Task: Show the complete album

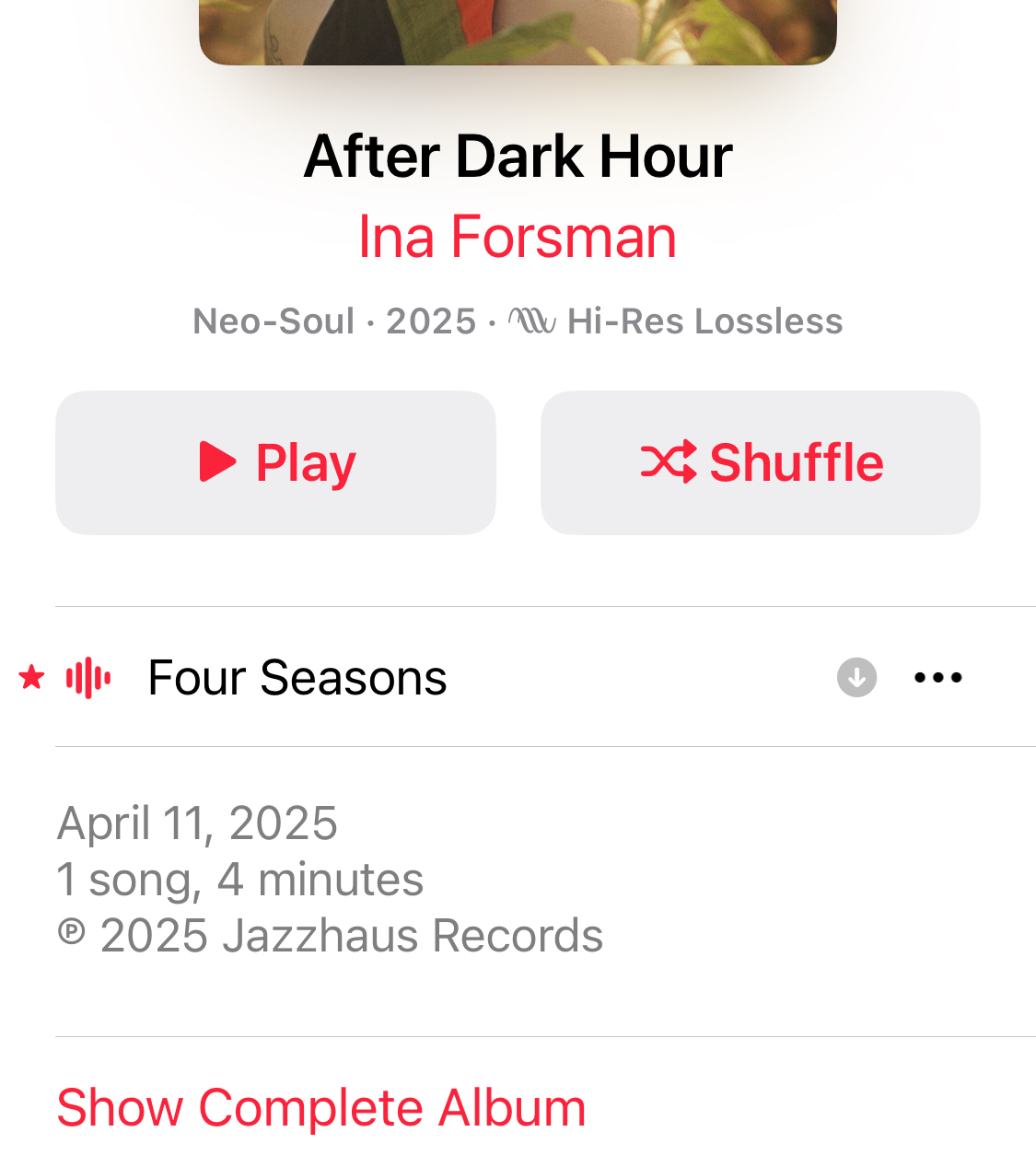Action: (320, 1107)
